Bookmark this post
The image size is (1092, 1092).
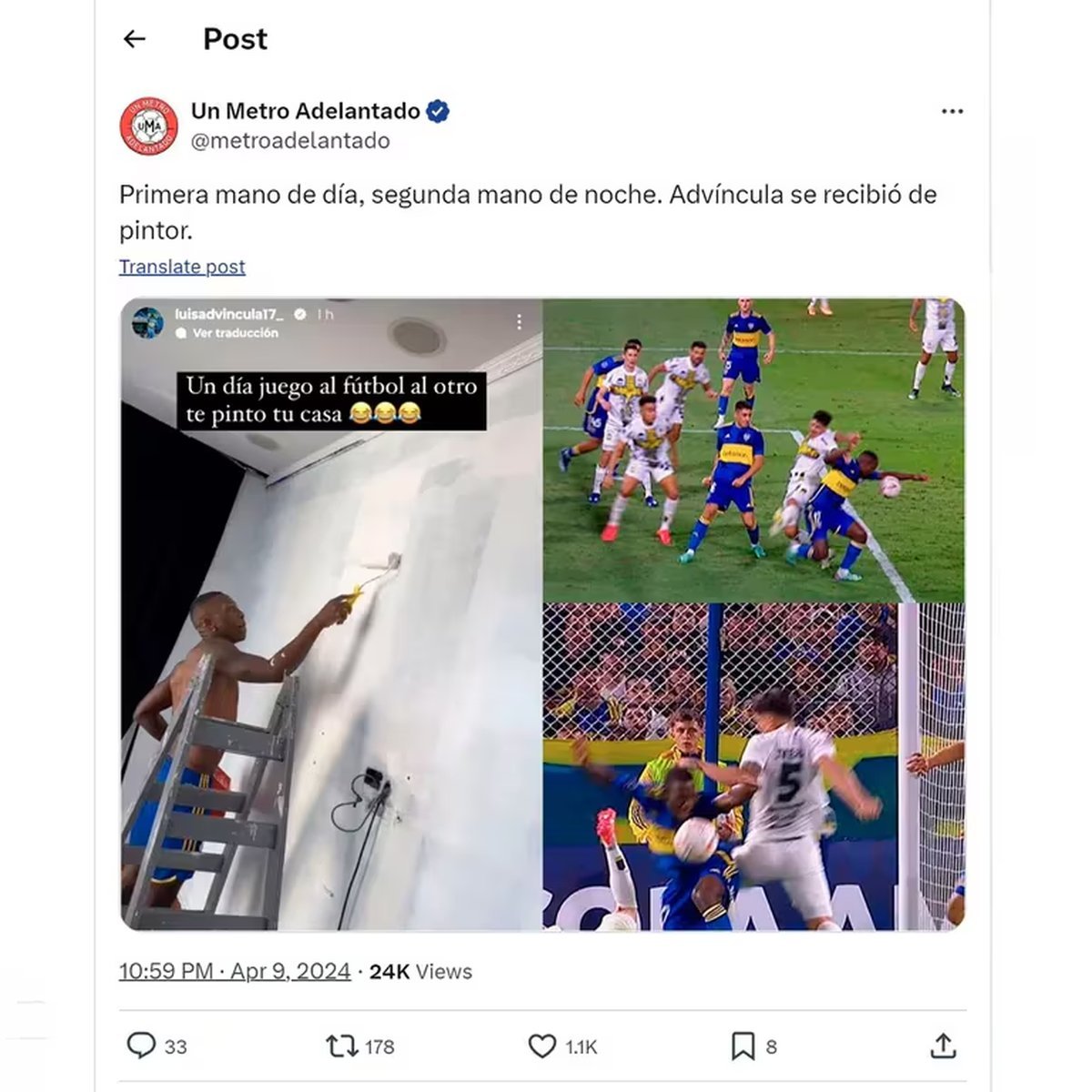743,1046
